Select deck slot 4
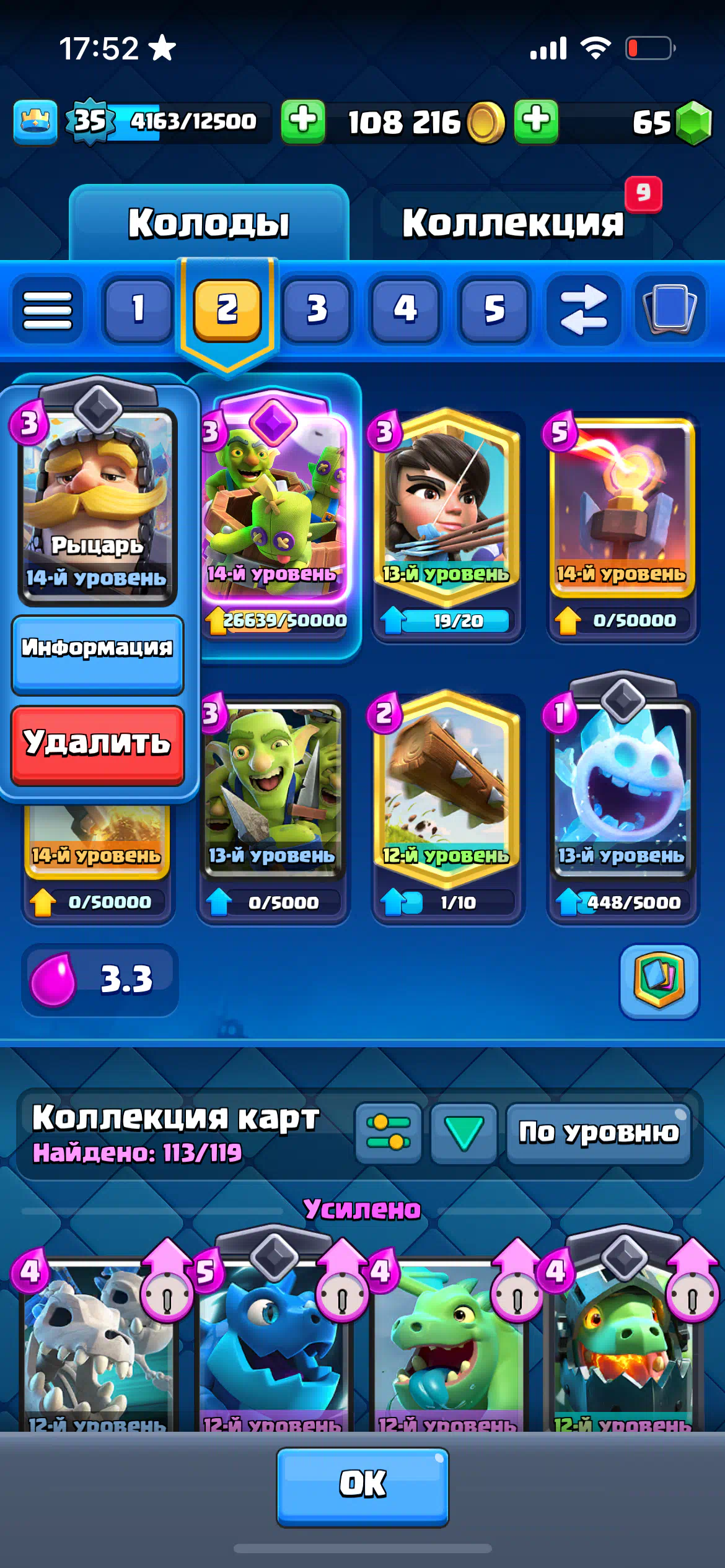 point(405,308)
